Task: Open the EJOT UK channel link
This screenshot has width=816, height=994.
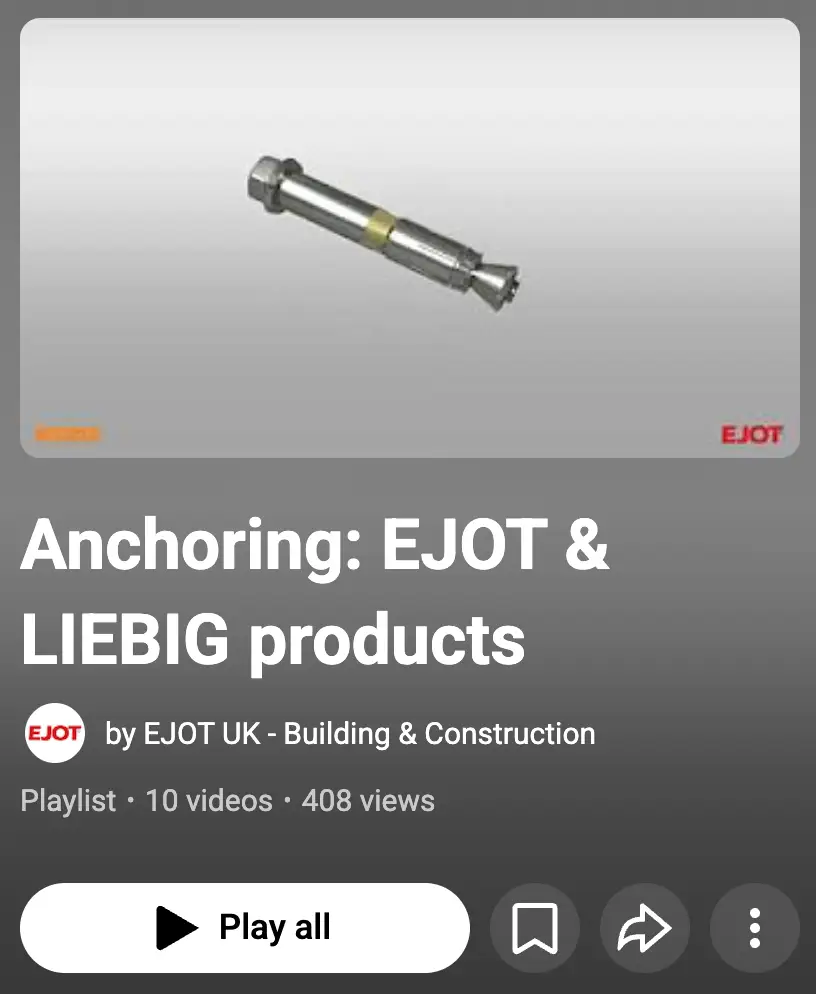Action: click(x=350, y=734)
